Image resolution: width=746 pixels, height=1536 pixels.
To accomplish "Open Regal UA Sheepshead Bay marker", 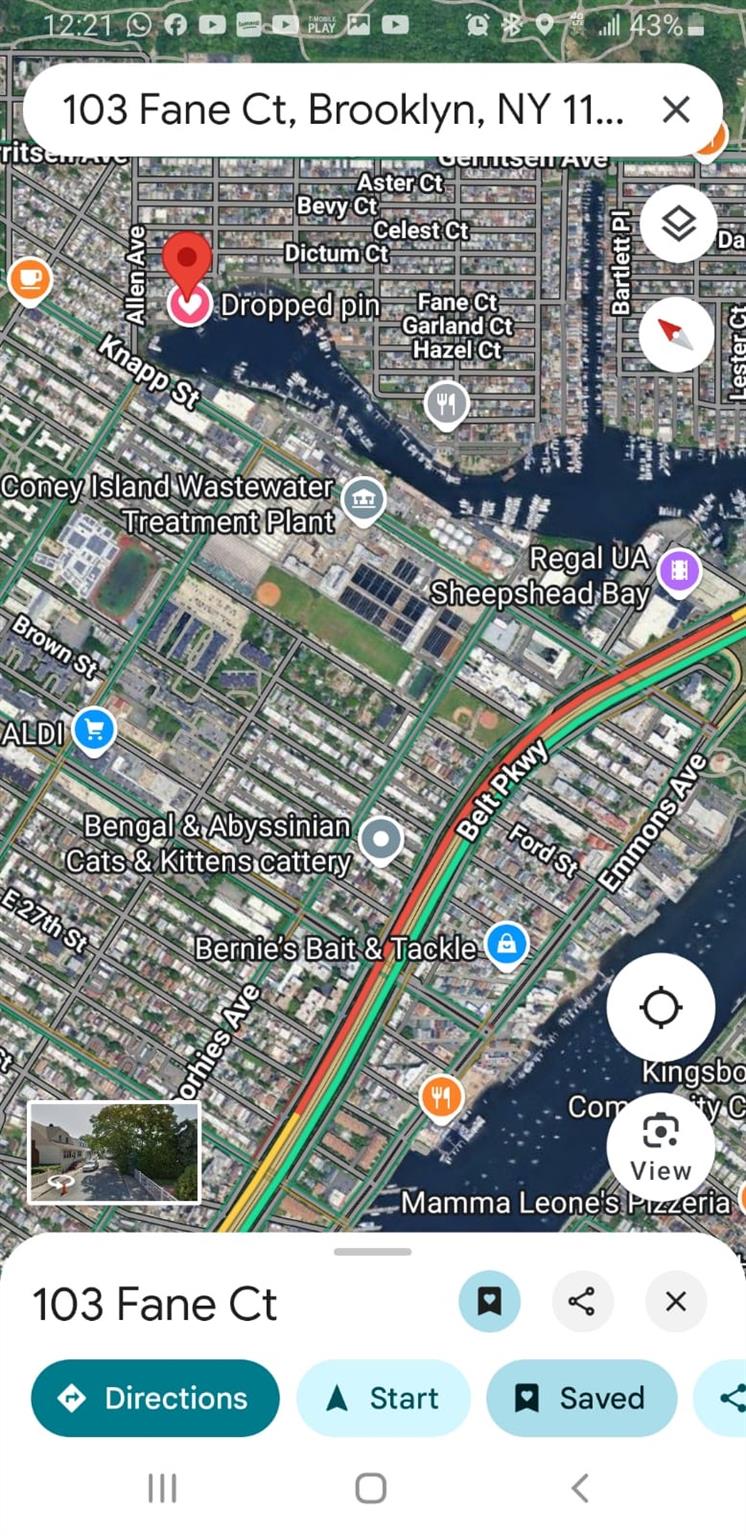I will click(x=680, y=571).
